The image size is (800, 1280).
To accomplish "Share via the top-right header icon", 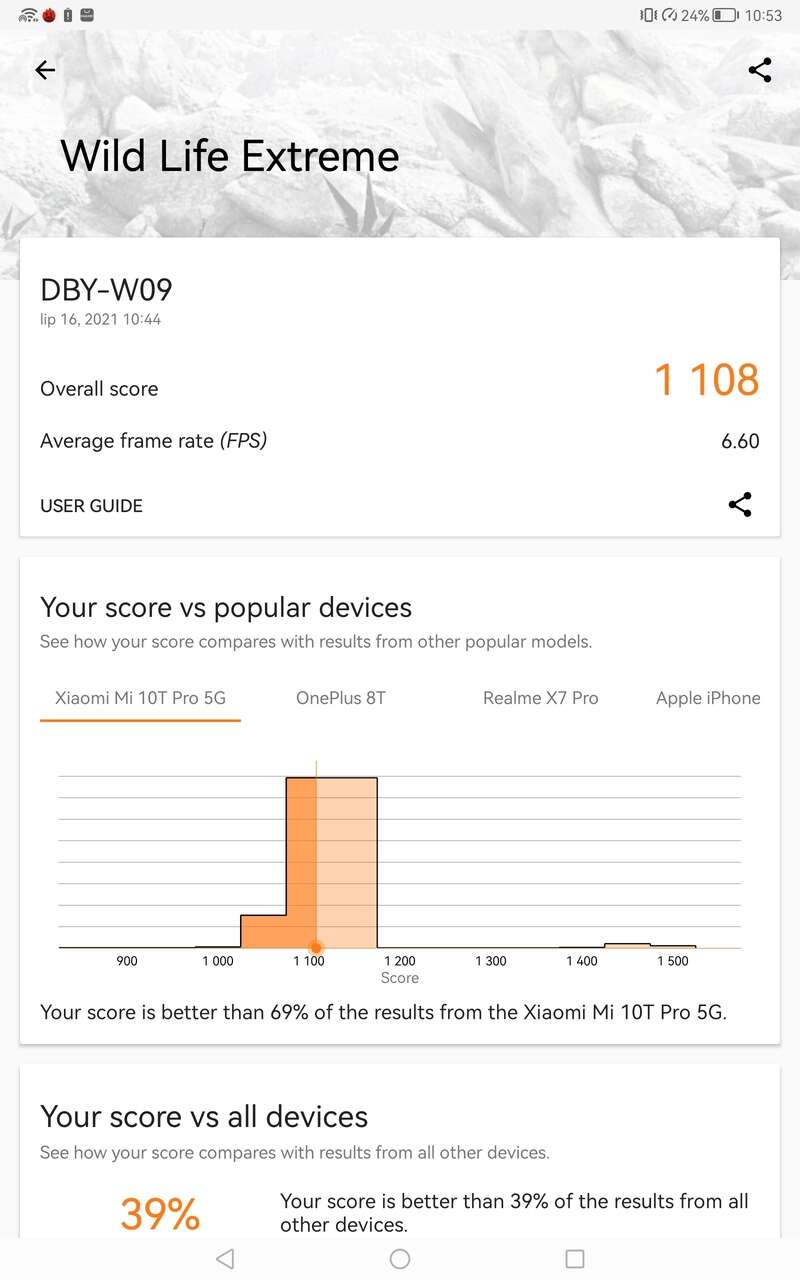I will [x=760, y=70].
